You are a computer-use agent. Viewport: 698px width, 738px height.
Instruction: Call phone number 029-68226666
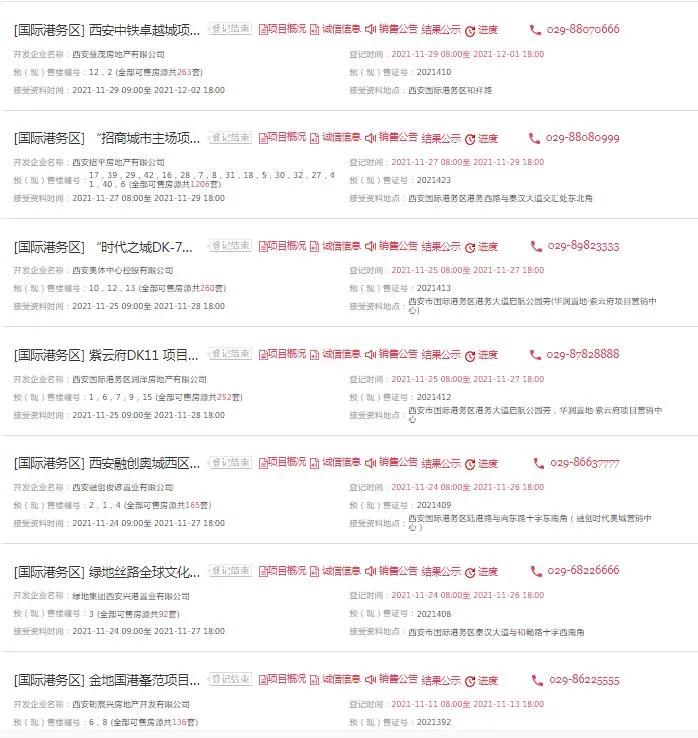pyautogui.click(x=583, y=571)
